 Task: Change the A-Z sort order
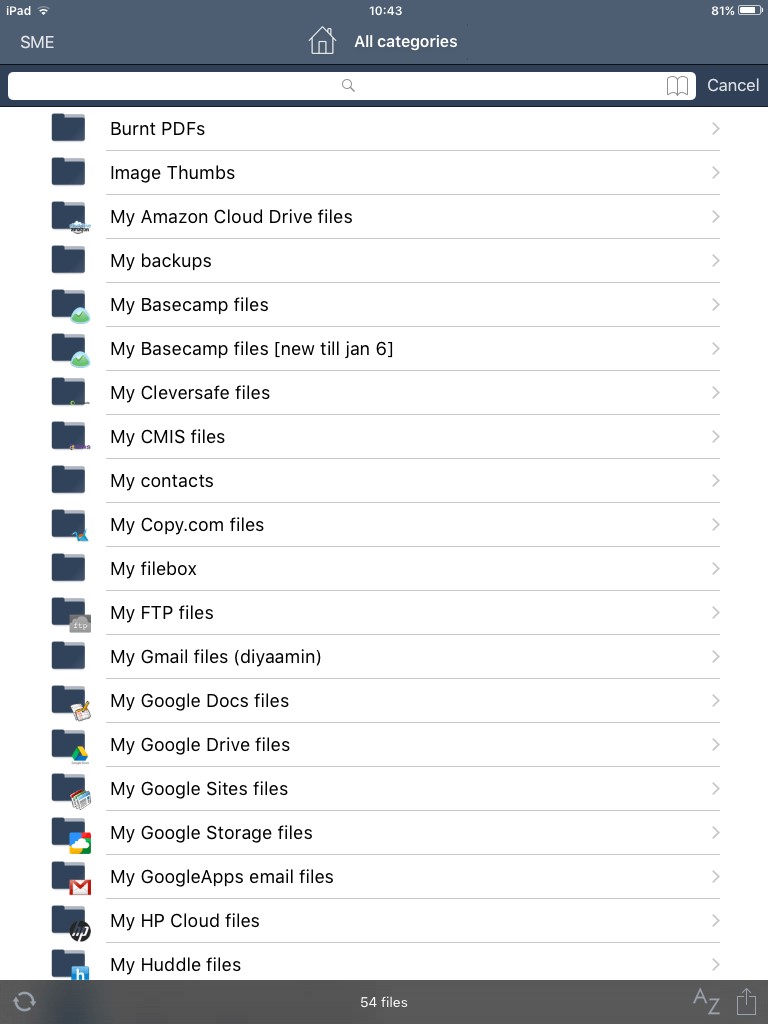pyautogui.click(x=706, y=1001)
